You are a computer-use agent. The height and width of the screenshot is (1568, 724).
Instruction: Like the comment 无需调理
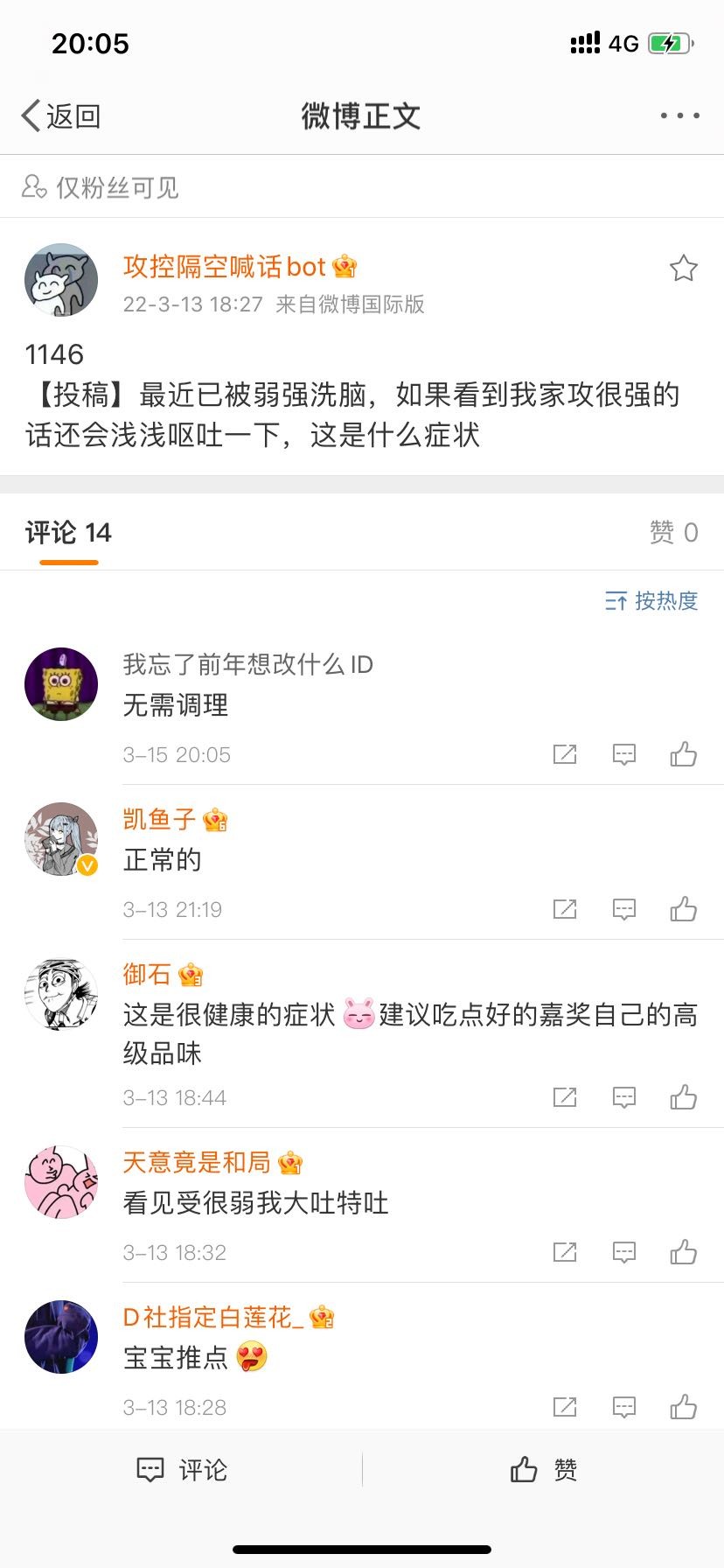click(683, 754)
